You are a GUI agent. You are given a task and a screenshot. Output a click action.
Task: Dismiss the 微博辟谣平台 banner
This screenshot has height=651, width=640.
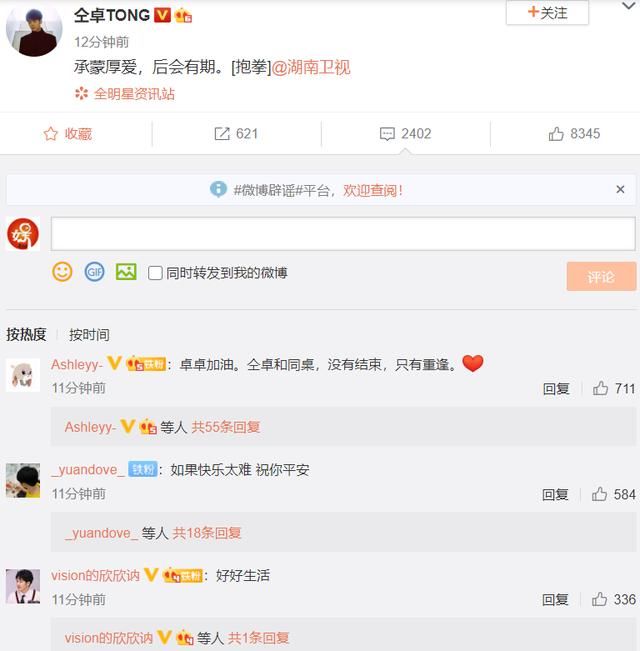[620, 189]
